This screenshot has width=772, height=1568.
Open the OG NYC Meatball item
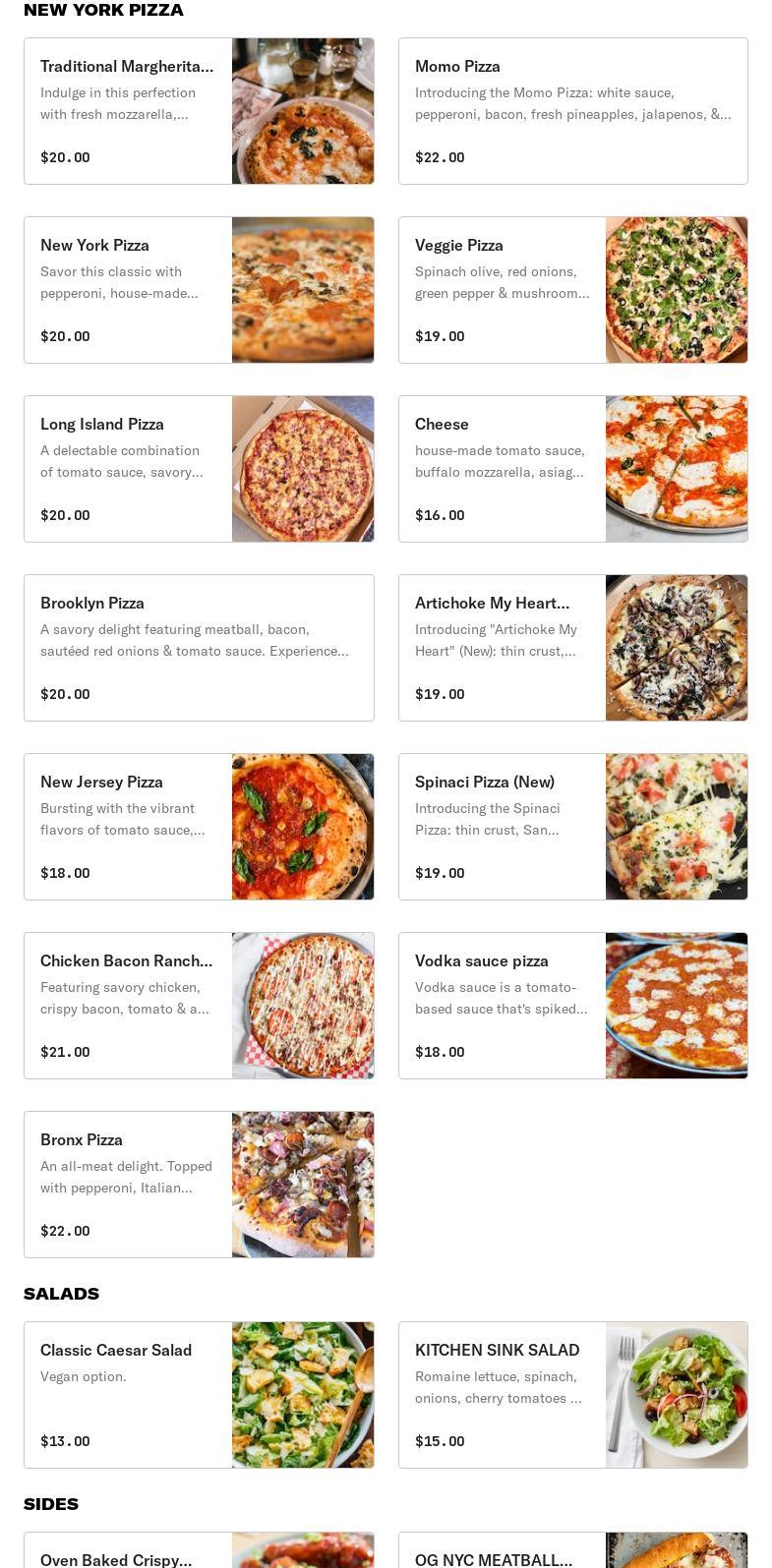click(x=572, y=1553)
